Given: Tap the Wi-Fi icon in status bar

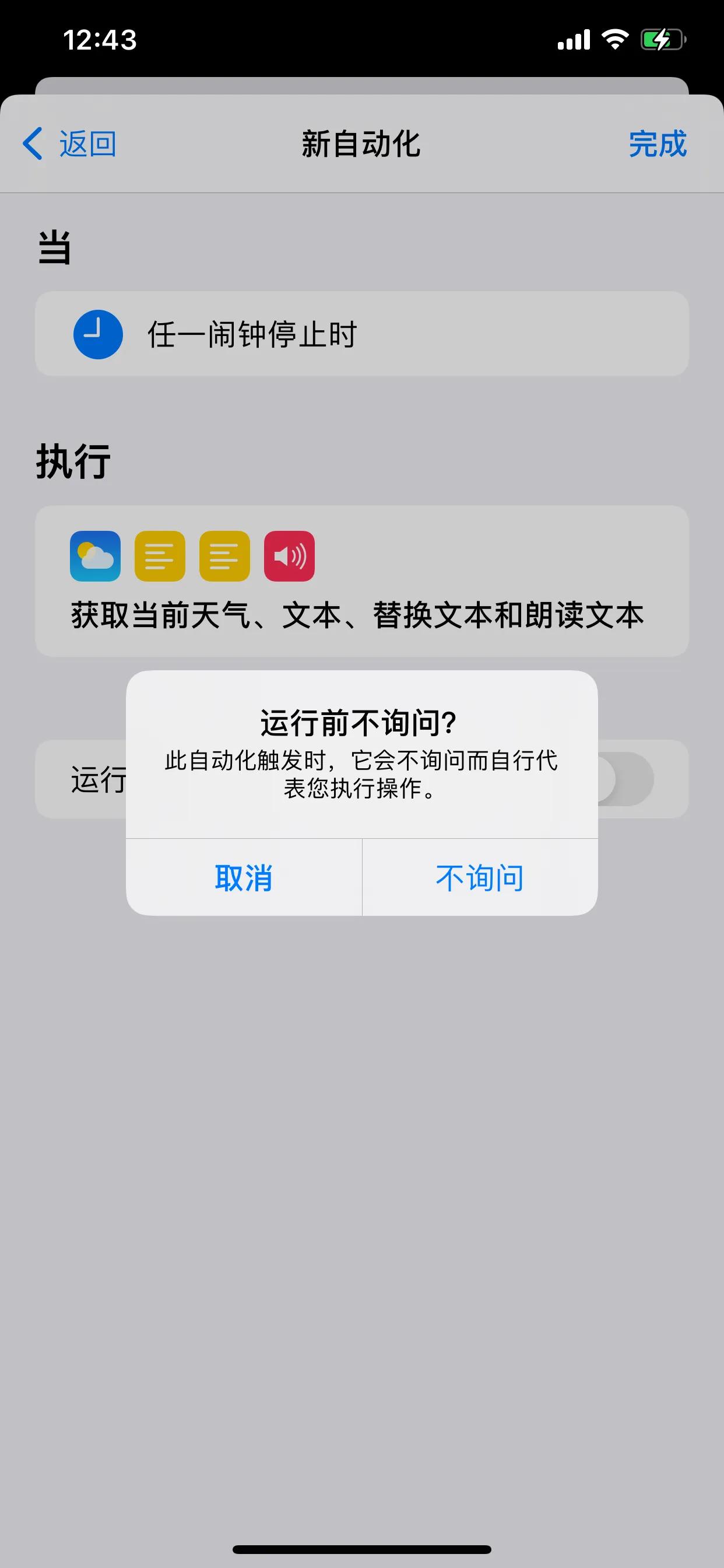Looking at the screenshot, I should click(616, 38).
